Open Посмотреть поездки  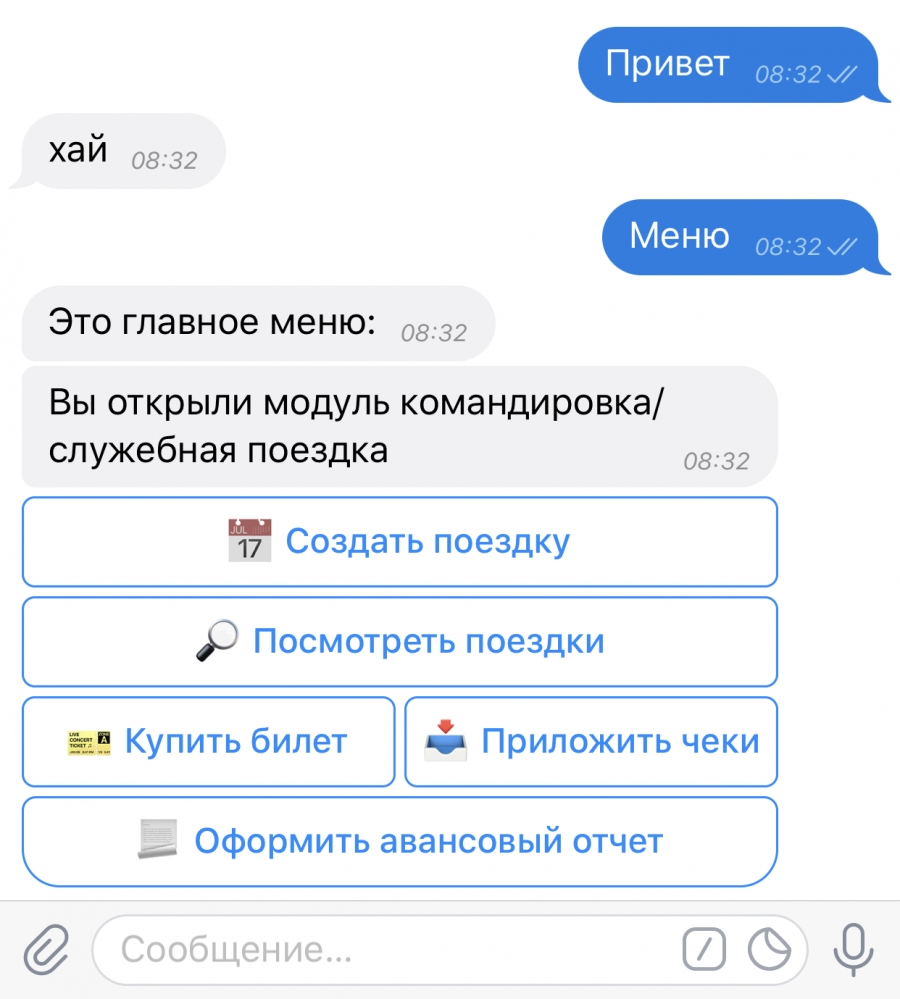pos(399,641)
